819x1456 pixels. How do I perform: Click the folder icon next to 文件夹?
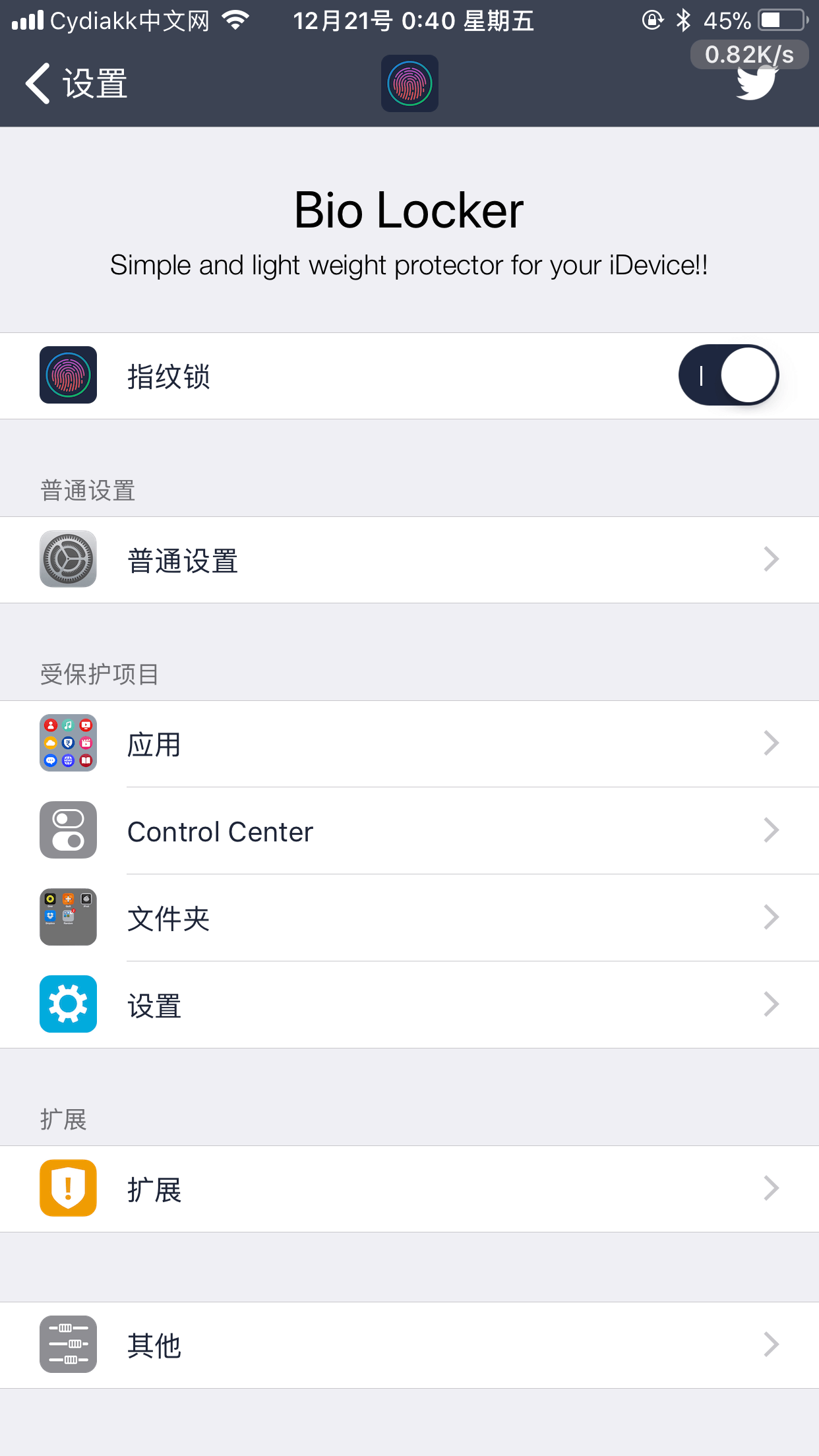coord(68,917)
